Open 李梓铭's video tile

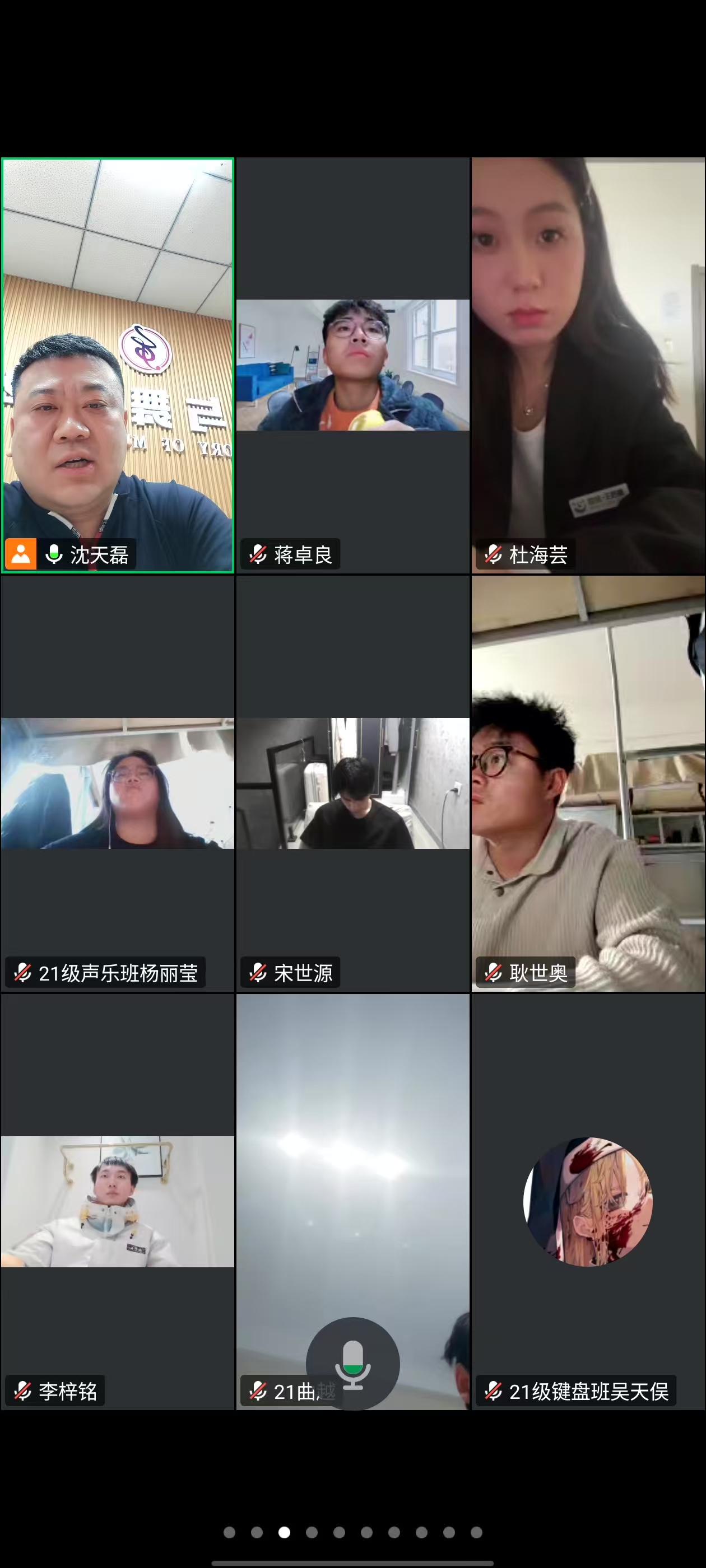coord(118,1201)
